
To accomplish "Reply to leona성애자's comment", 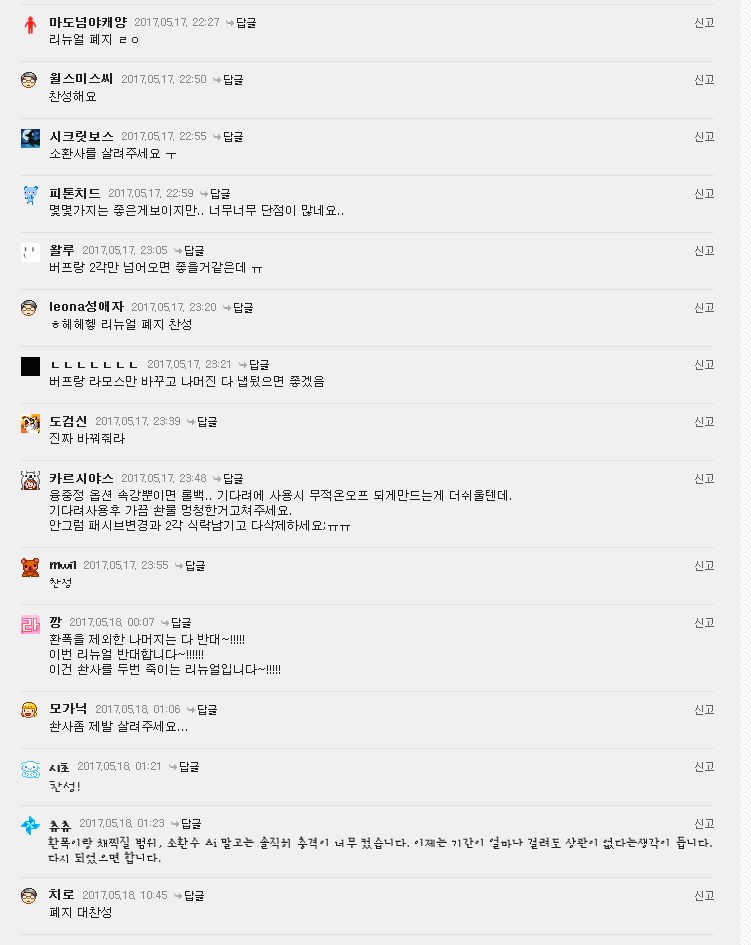I will pos(242,307).
